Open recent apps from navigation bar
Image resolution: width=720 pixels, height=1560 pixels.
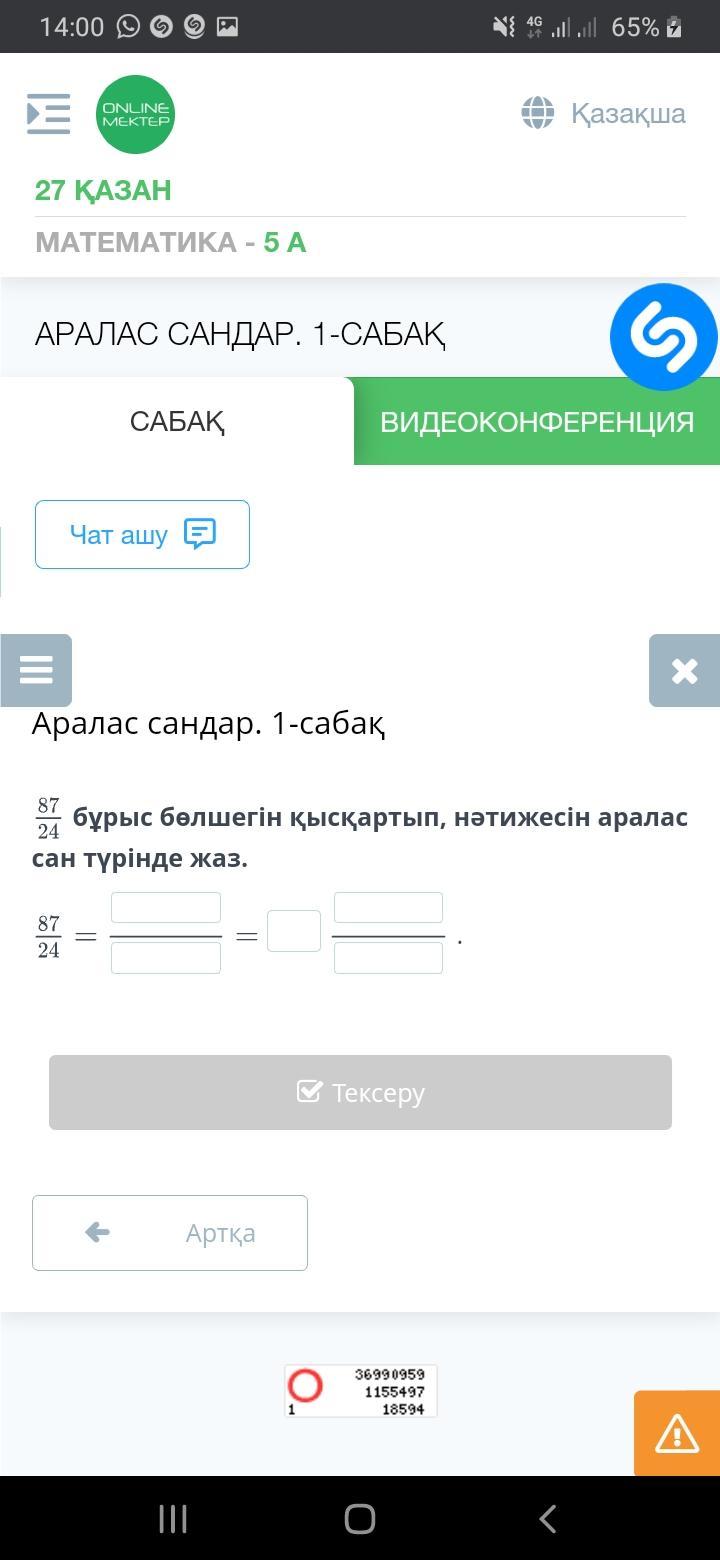coord(173,1519)
